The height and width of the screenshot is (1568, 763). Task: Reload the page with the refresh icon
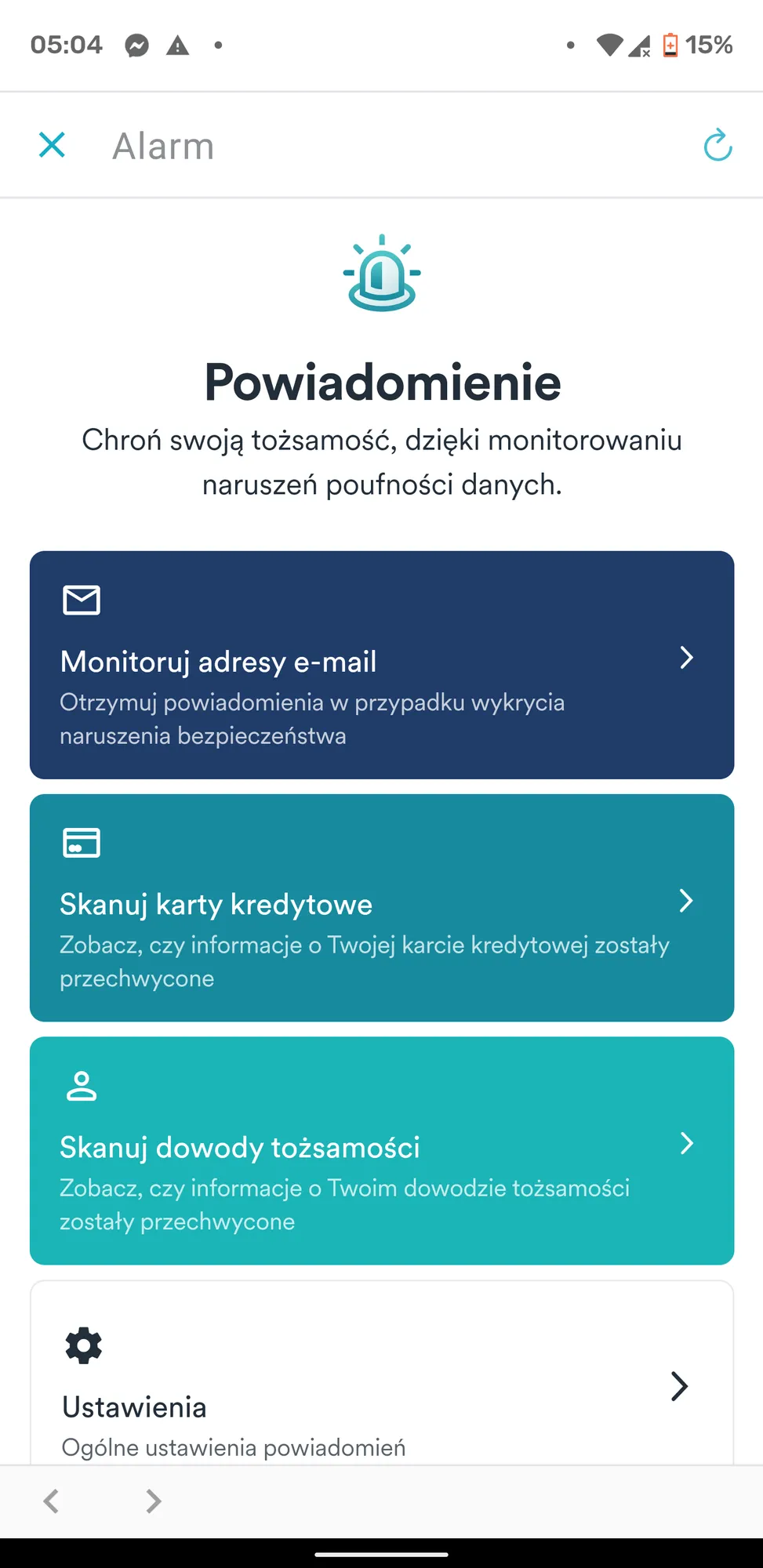point(717,146)
